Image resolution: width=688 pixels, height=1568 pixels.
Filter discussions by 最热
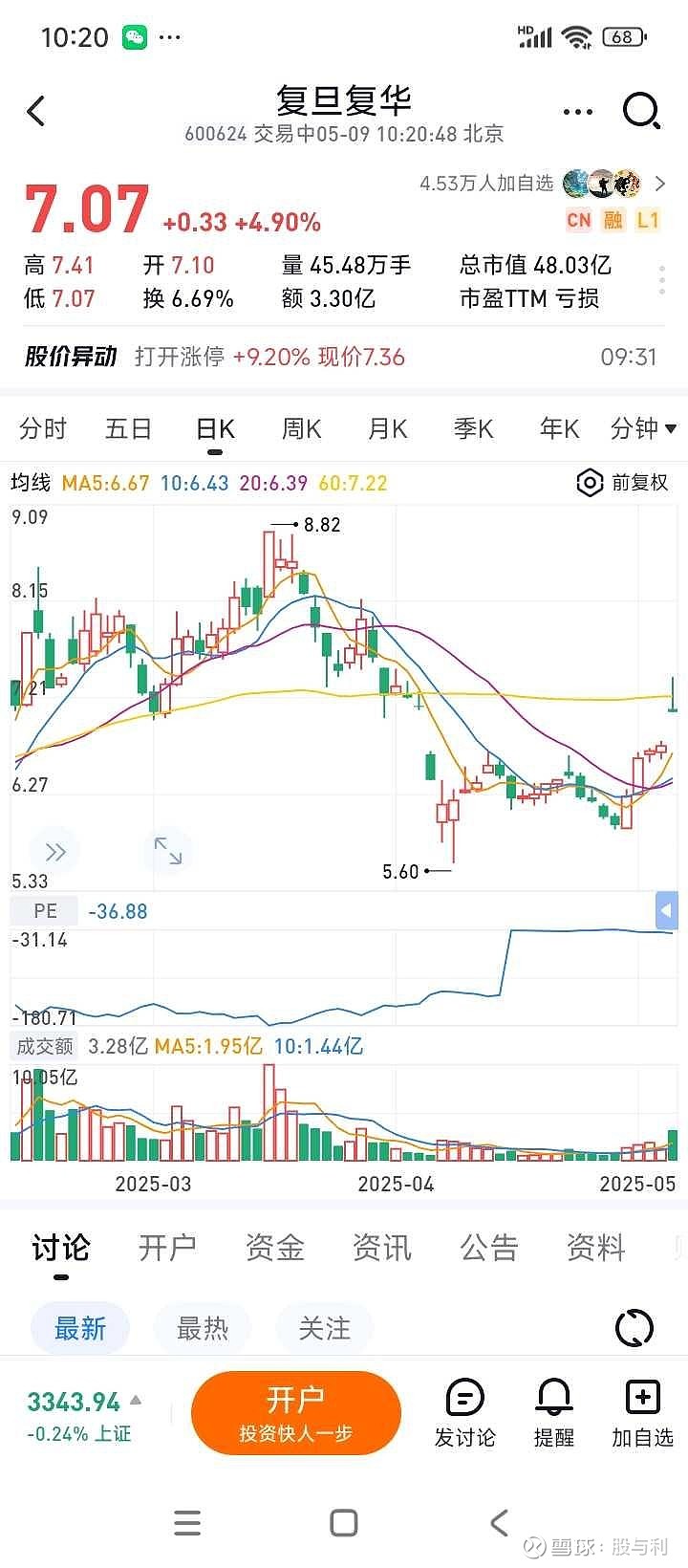[203, 1328]
